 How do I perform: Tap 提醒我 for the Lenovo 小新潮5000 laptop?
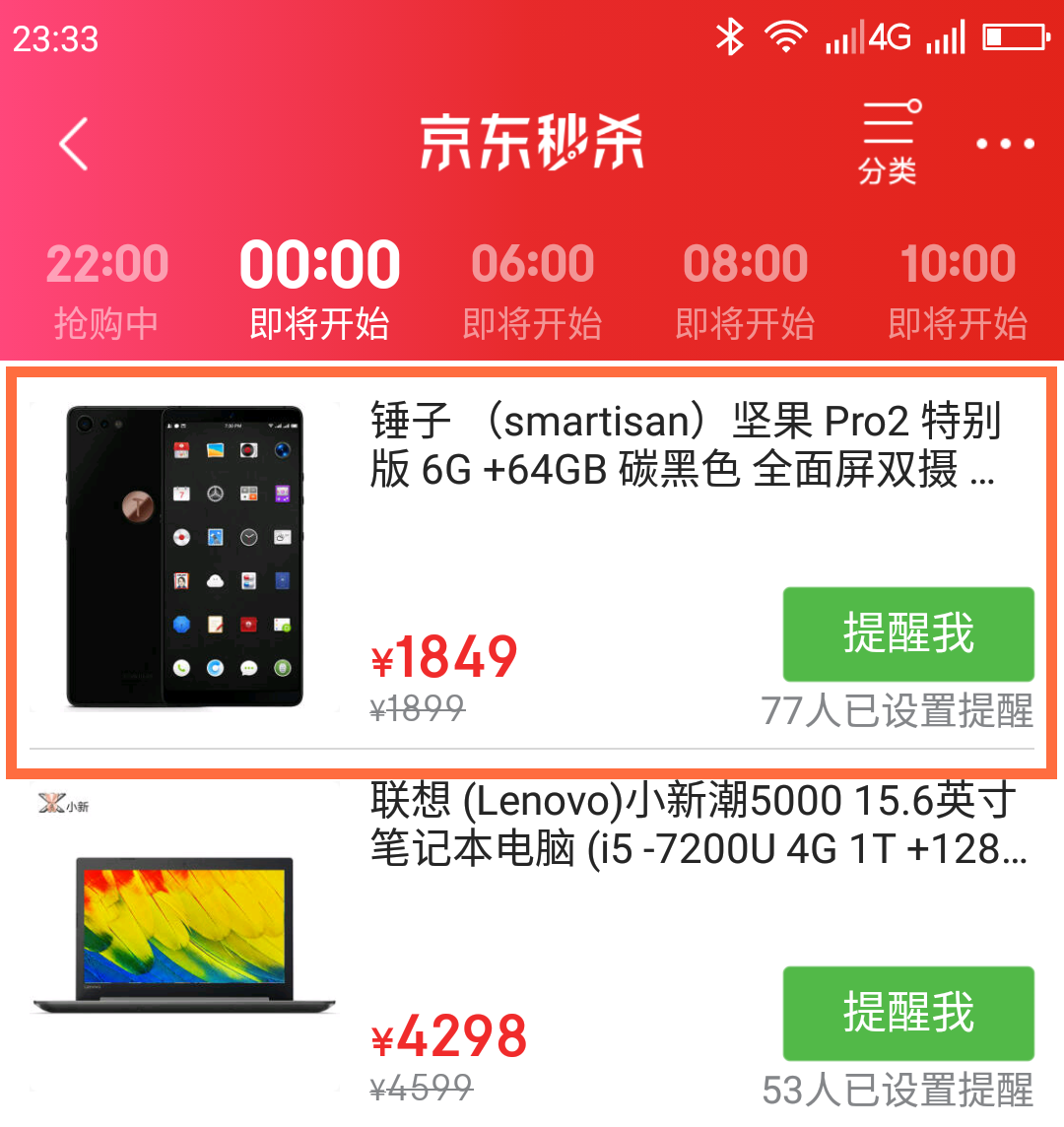point(907,1013)
